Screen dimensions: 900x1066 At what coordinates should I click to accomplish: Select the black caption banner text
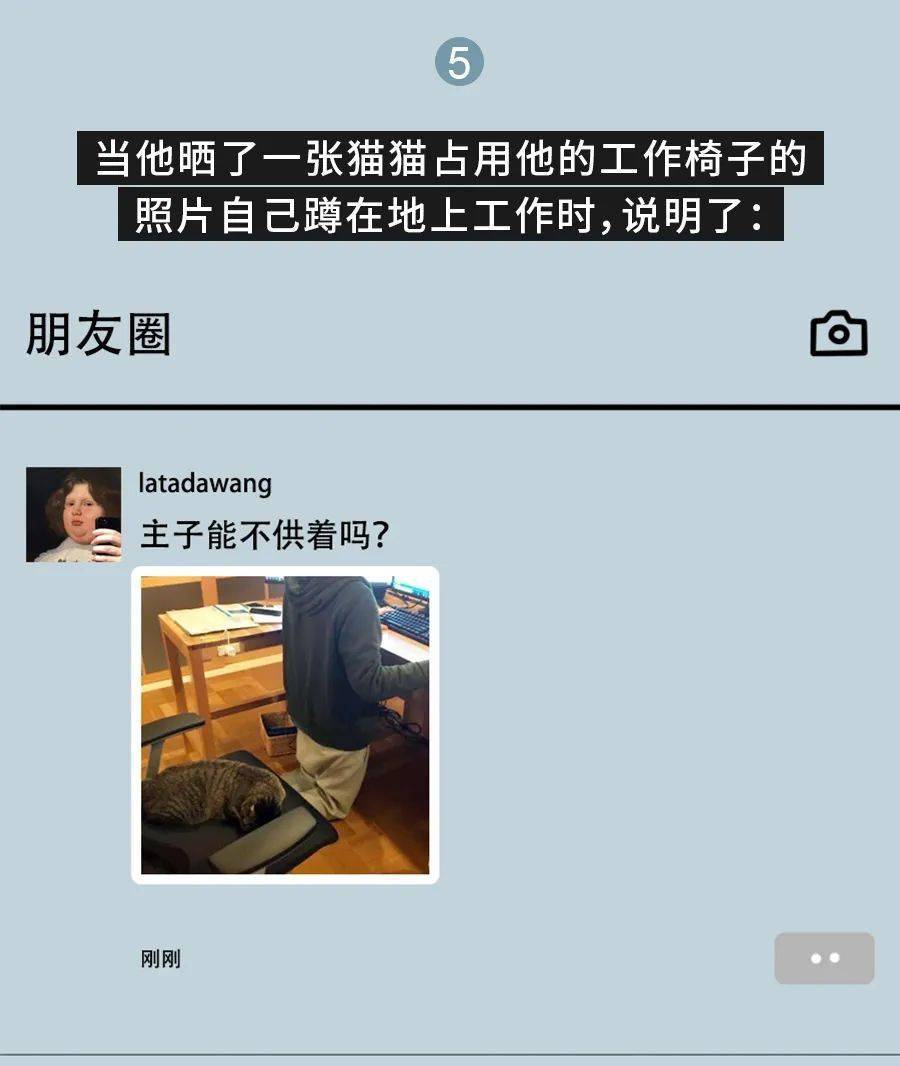click(x=450, y=185)
